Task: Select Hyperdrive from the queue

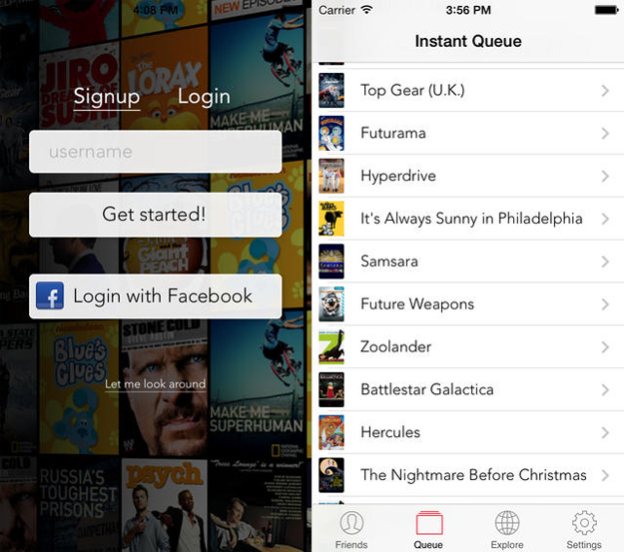Action: 466,176
